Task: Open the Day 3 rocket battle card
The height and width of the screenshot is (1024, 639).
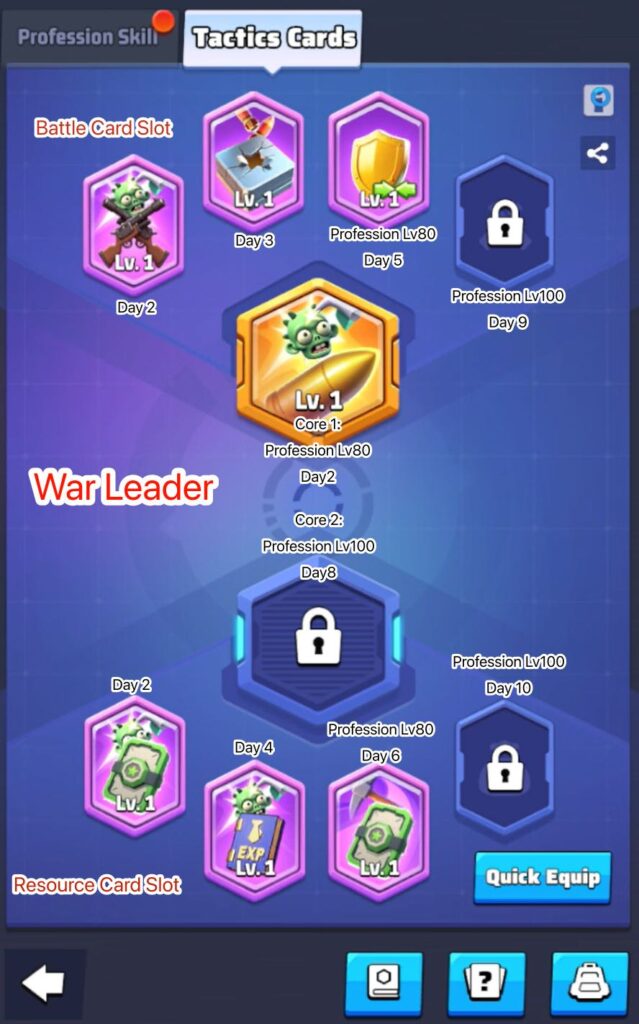Action: (254, 160)
